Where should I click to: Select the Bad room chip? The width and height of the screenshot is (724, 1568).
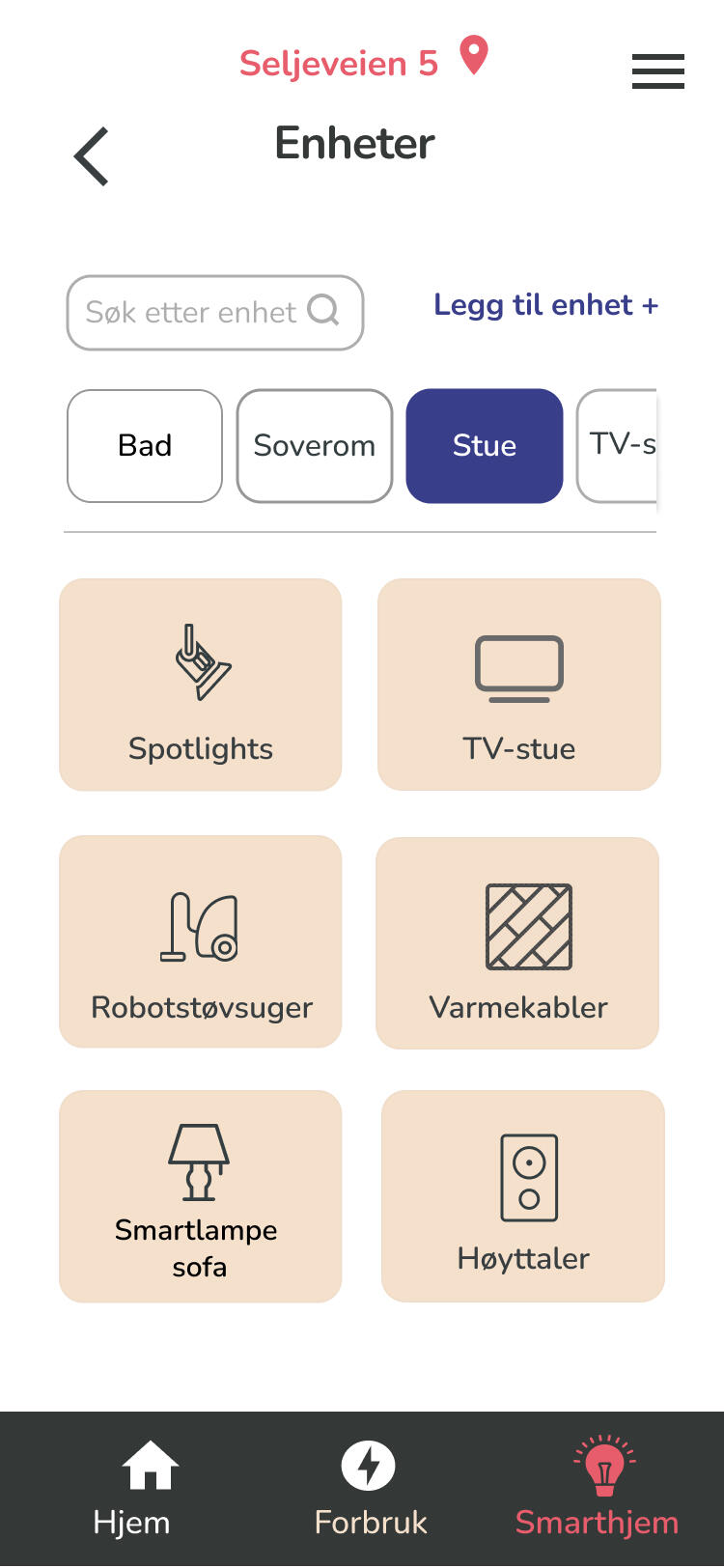pos(145,446)
